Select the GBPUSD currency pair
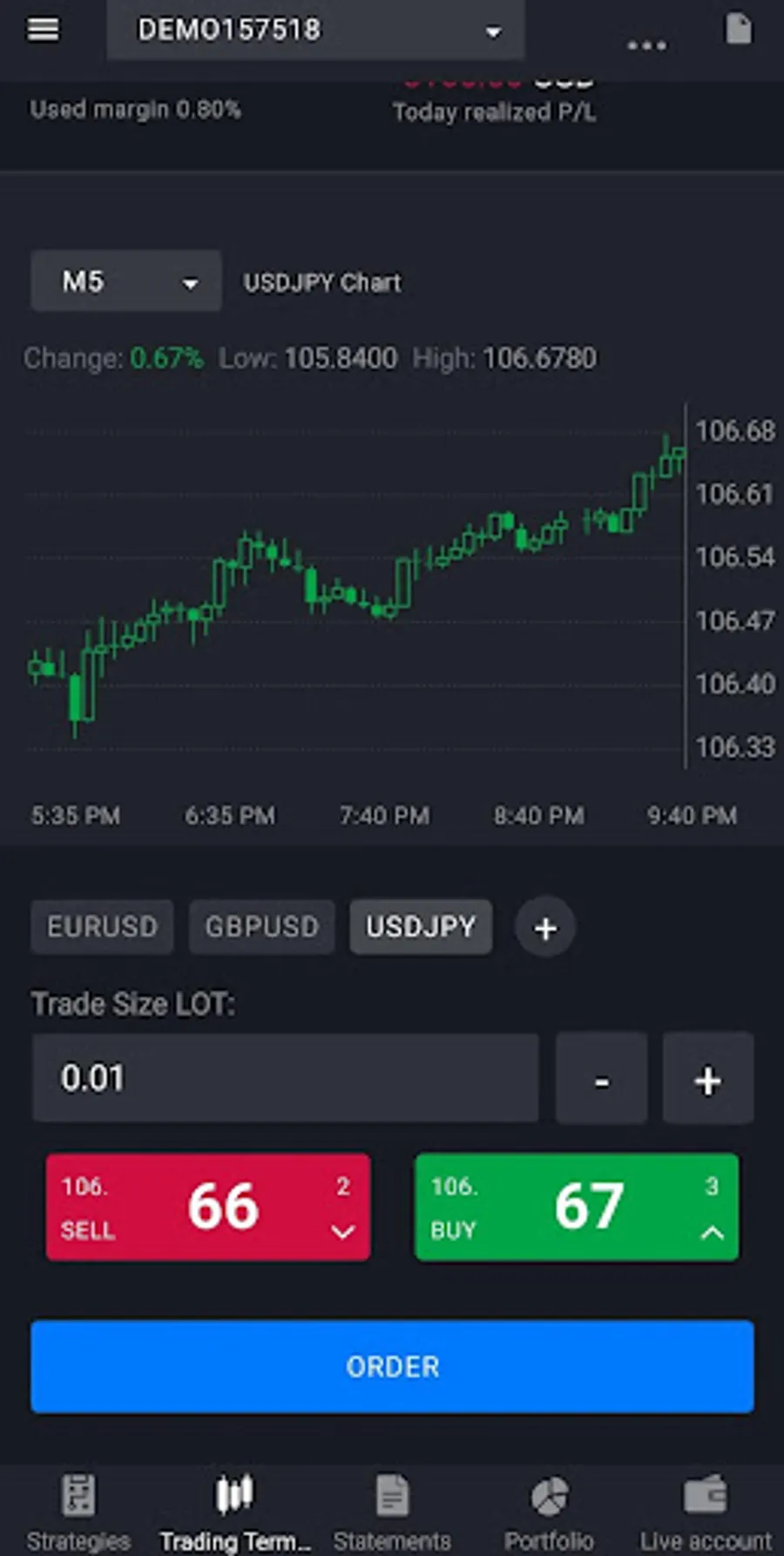The image size is (784, 1556). (x=261, y=926)
